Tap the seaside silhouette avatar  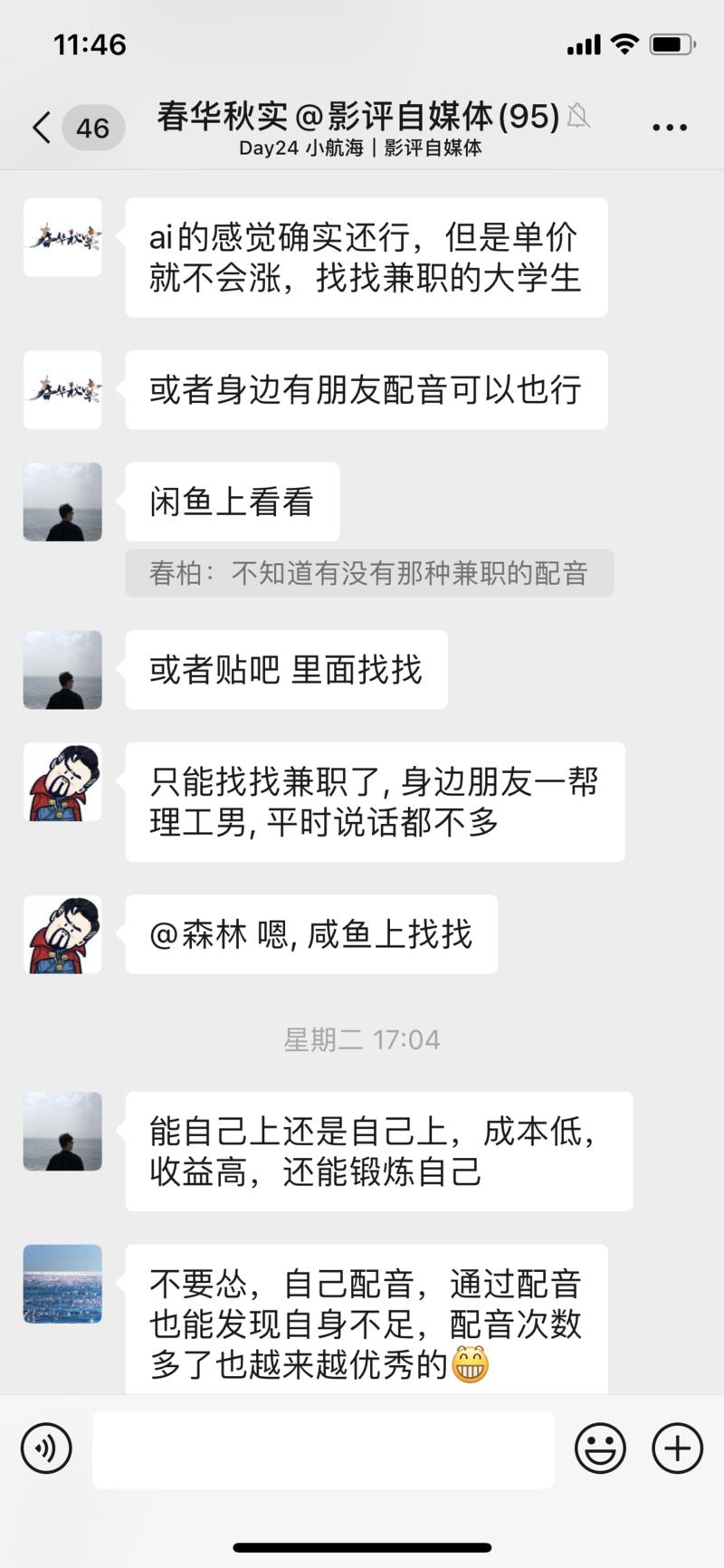coord(62,502)
